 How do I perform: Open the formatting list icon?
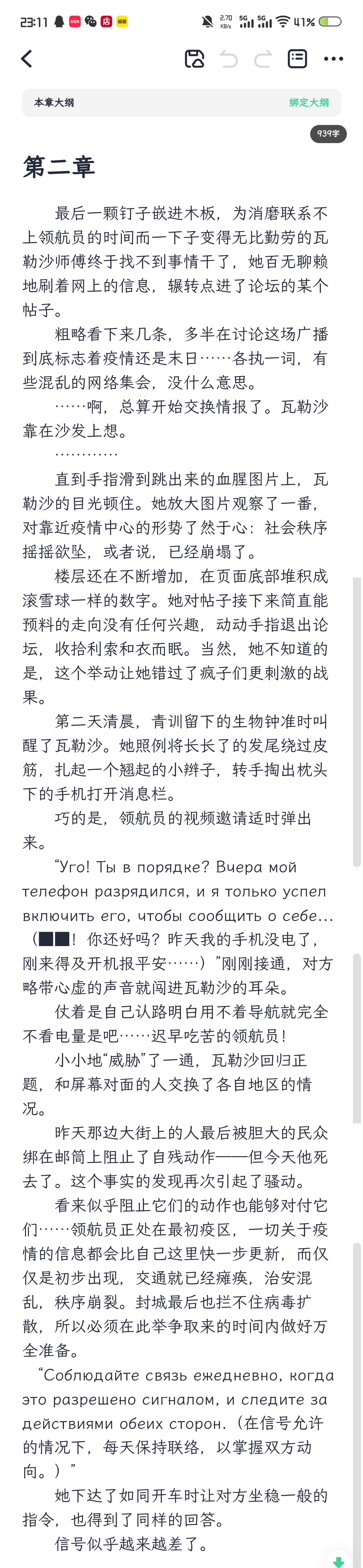tap(297, 58)
